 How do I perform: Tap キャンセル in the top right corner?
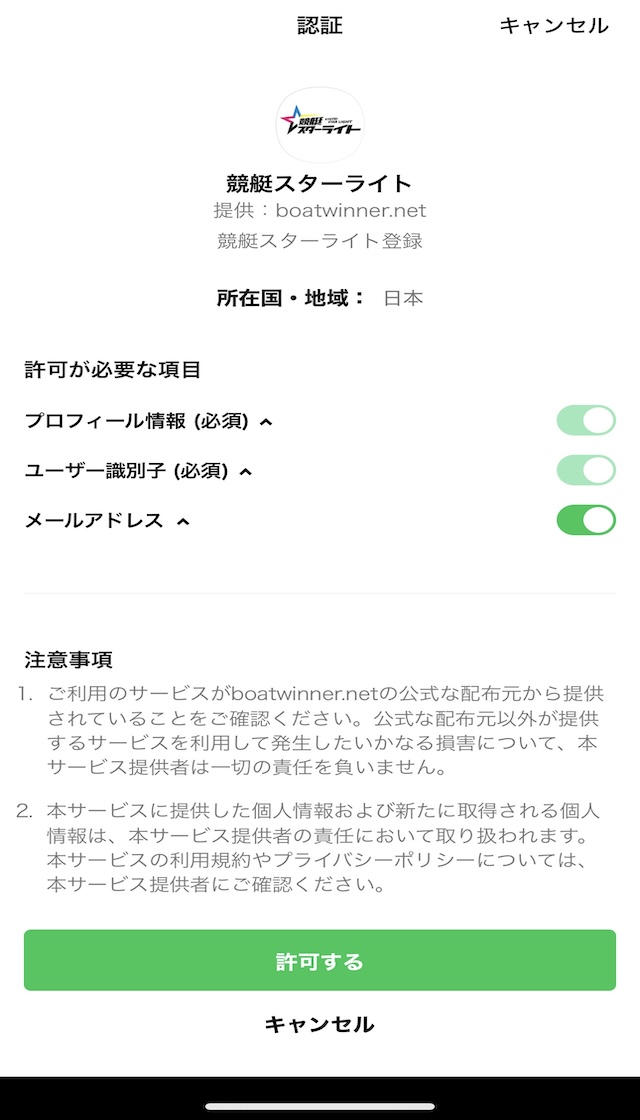pos(554,26)
